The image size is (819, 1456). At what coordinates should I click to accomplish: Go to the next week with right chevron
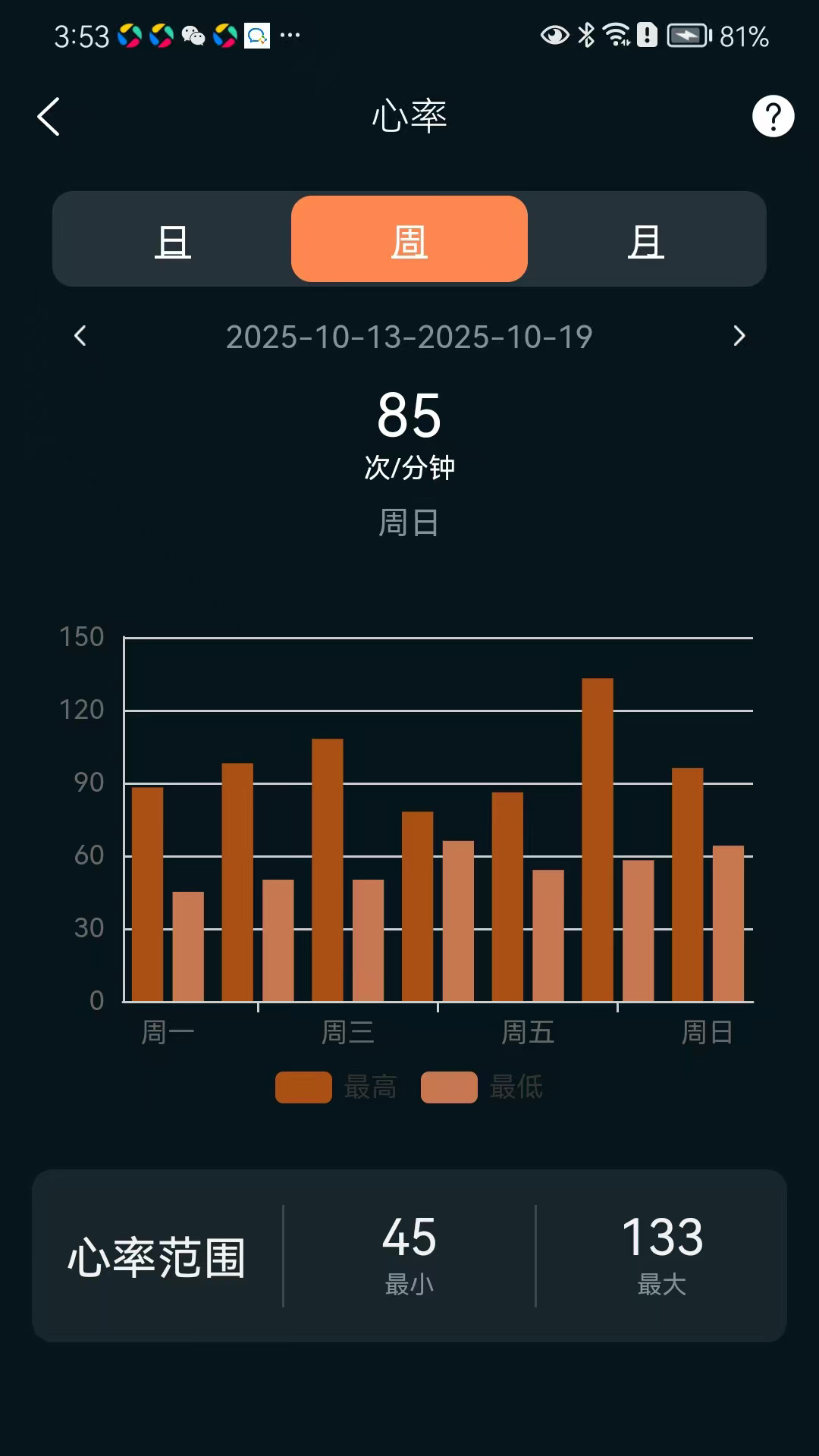point(739,336)
